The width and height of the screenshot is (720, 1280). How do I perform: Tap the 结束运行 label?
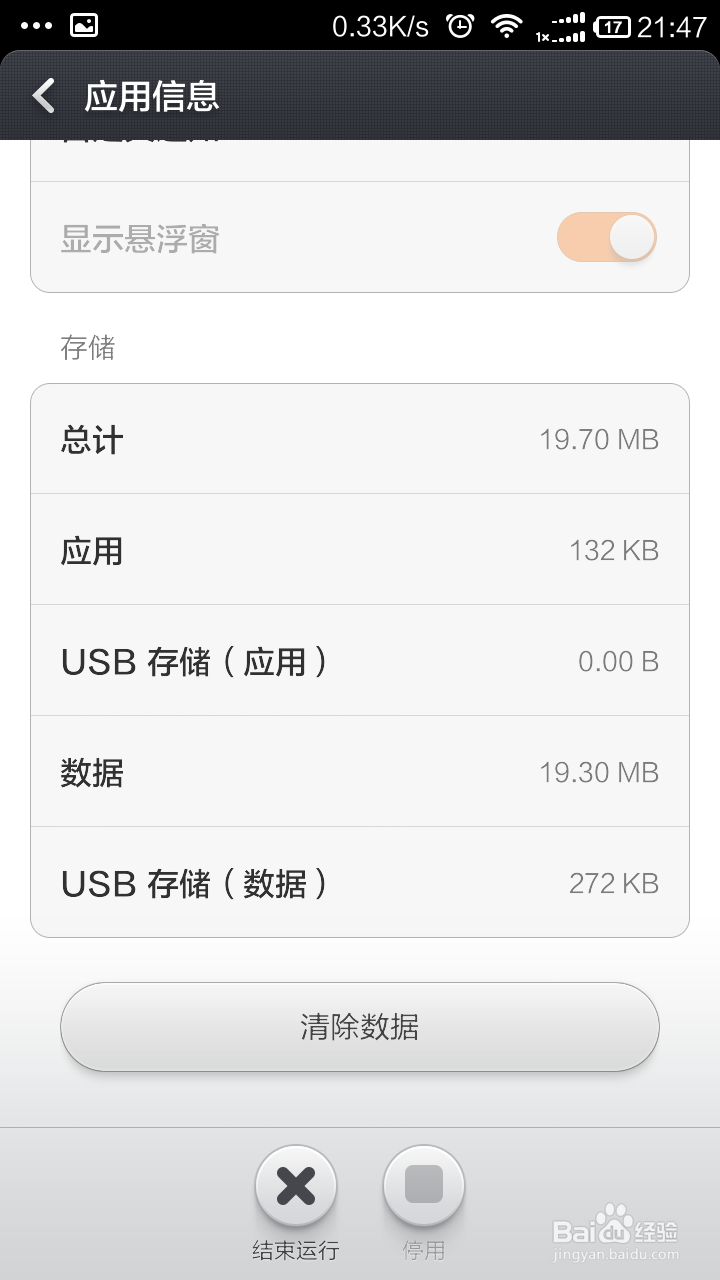point(295,1251)
